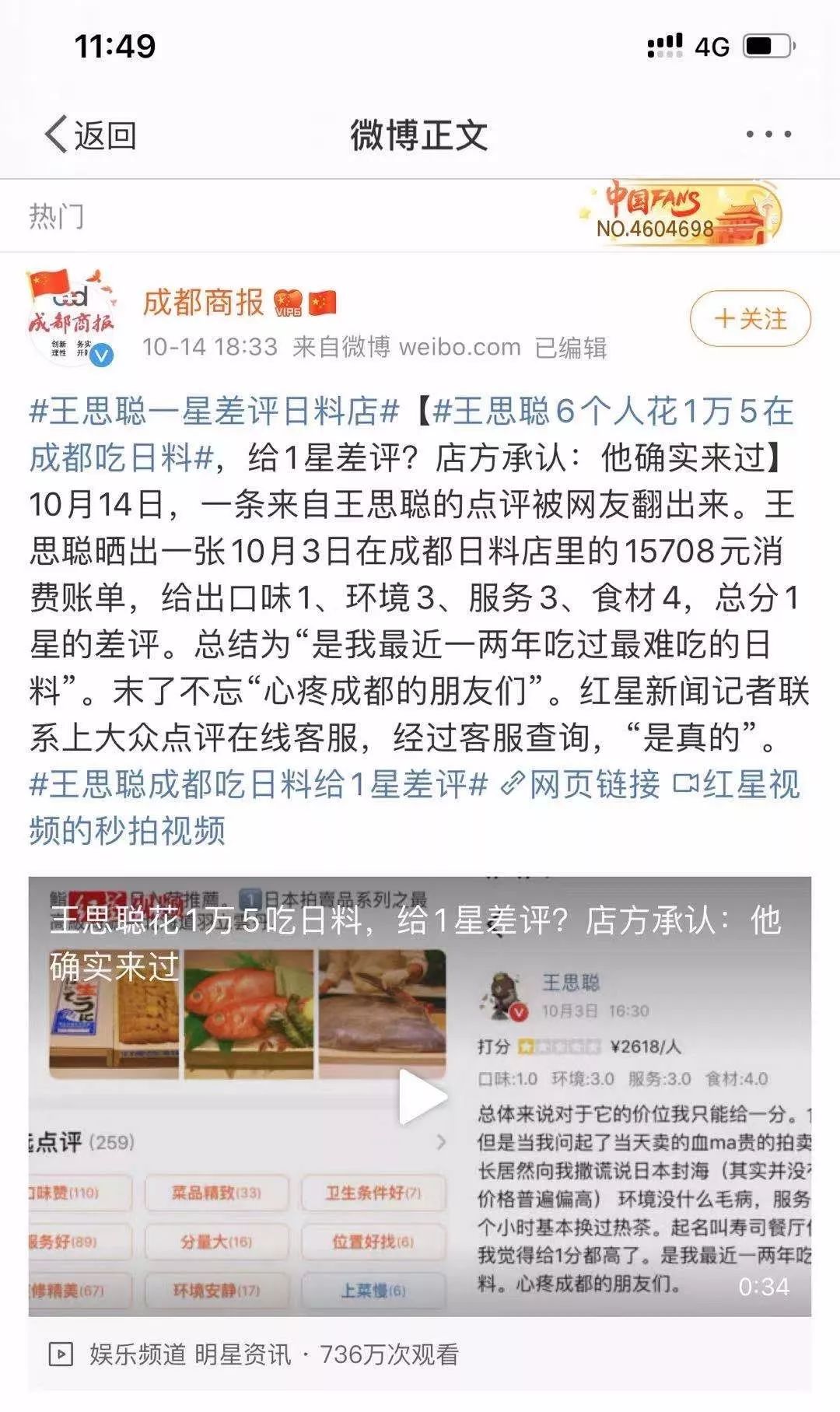Follow 成都商报 with 关注 button
The image size is (840, 1412).
(750, 319)
